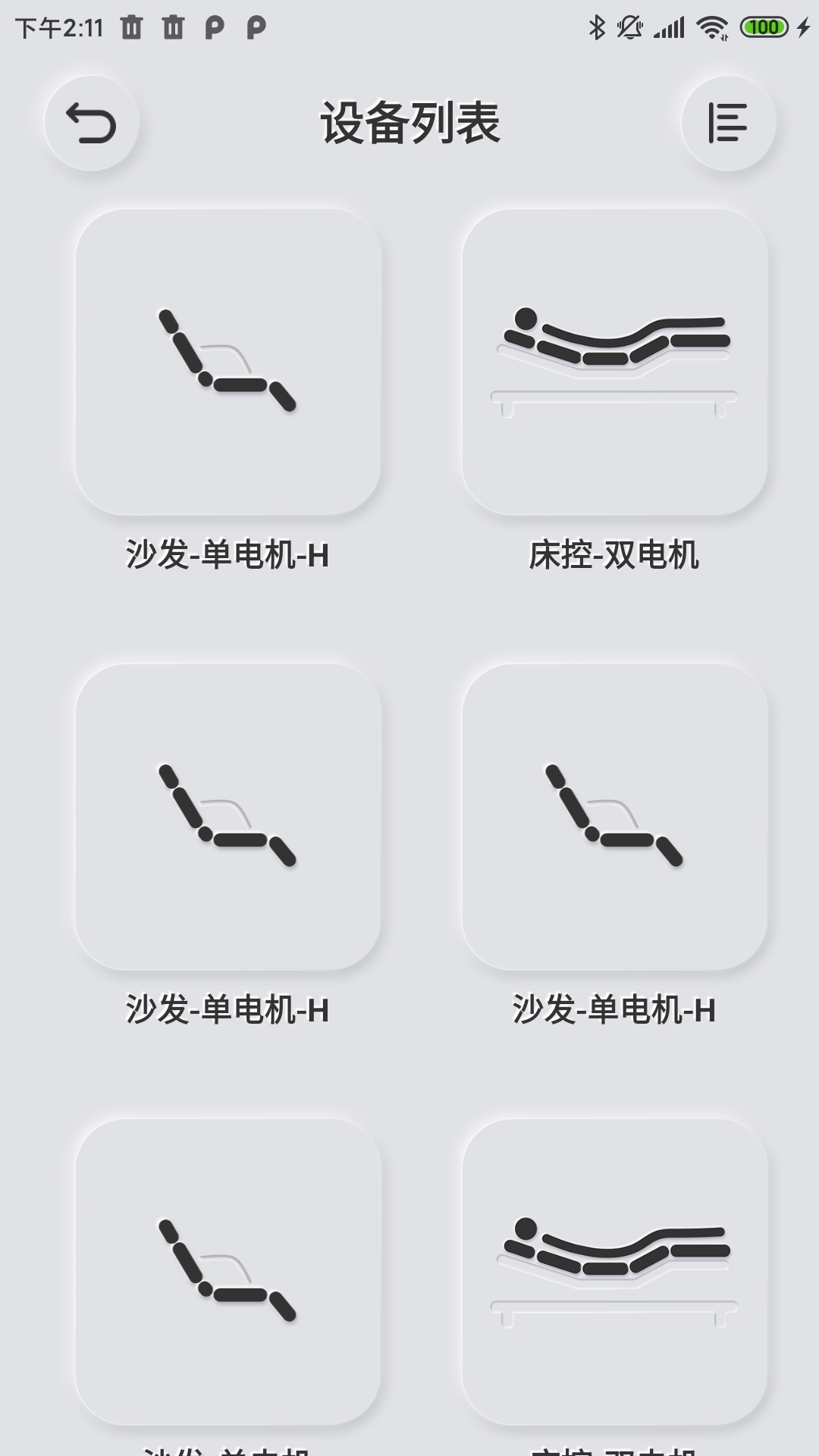Open the 床控-双电机 bed control device icon
The height and width of the screenshot is (1456, 819).
[x=614, y=356]
